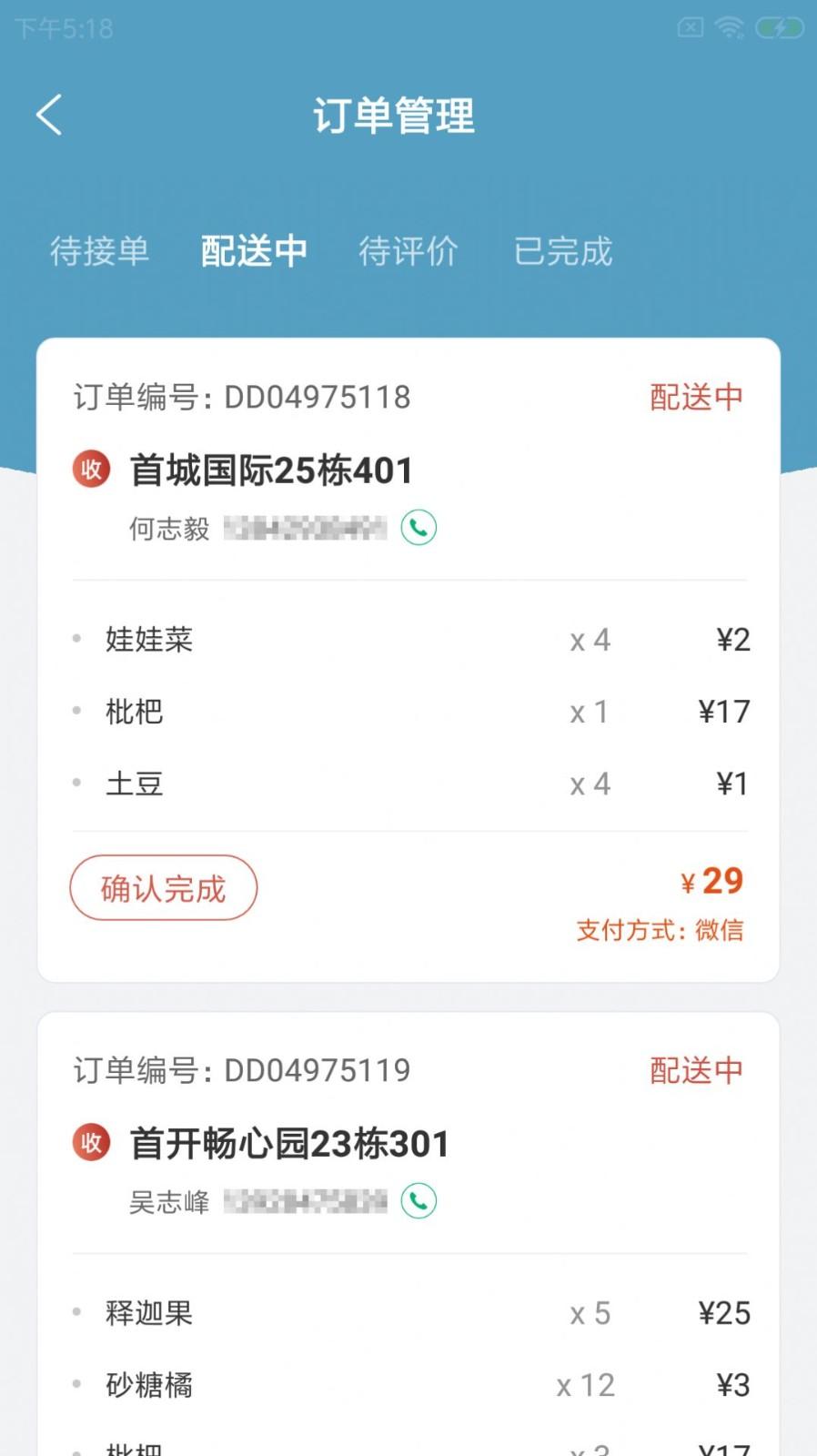View orders in the 配送中 tab
The image size is (817, 1456).
[x=255, y=252]
